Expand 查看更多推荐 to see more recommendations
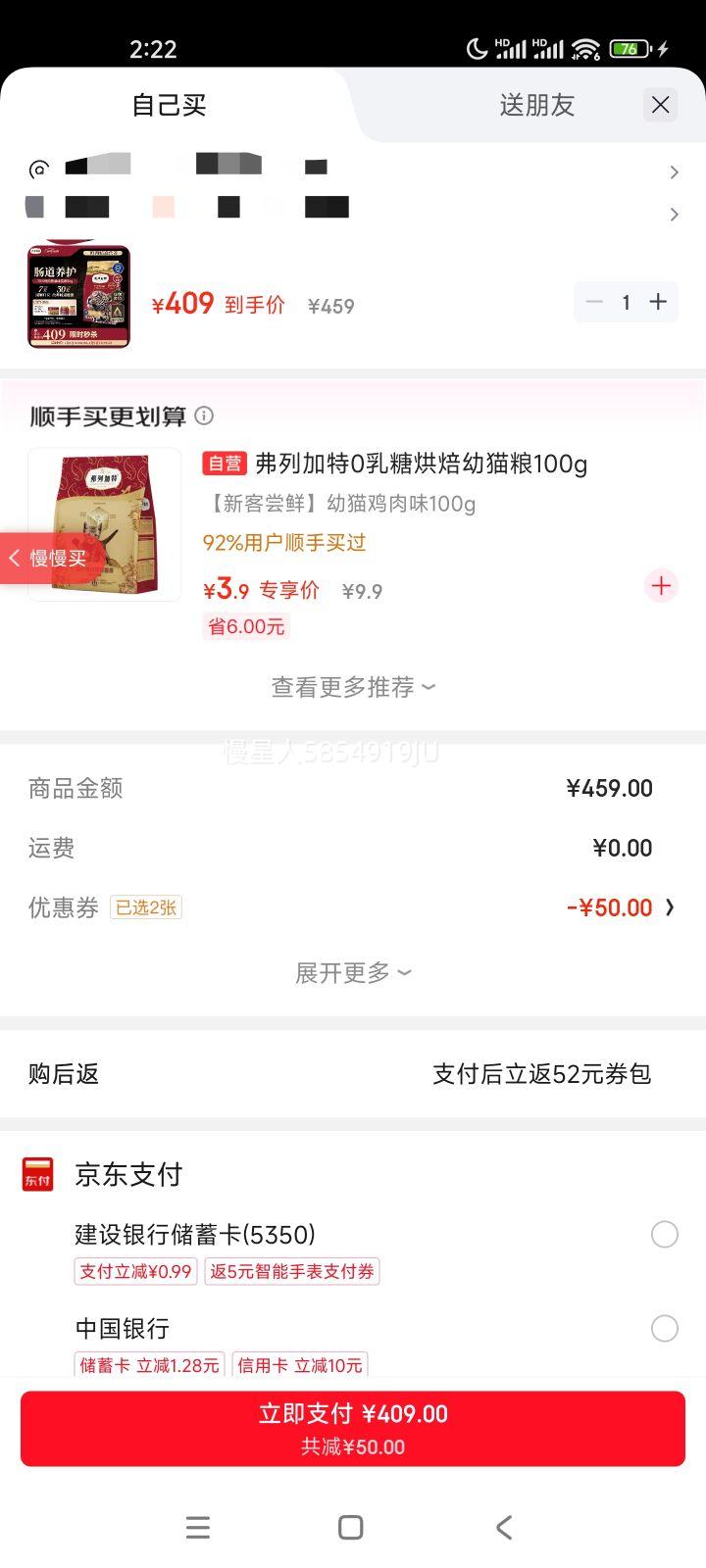The image size is (706, 1568). tap(353, 686)
